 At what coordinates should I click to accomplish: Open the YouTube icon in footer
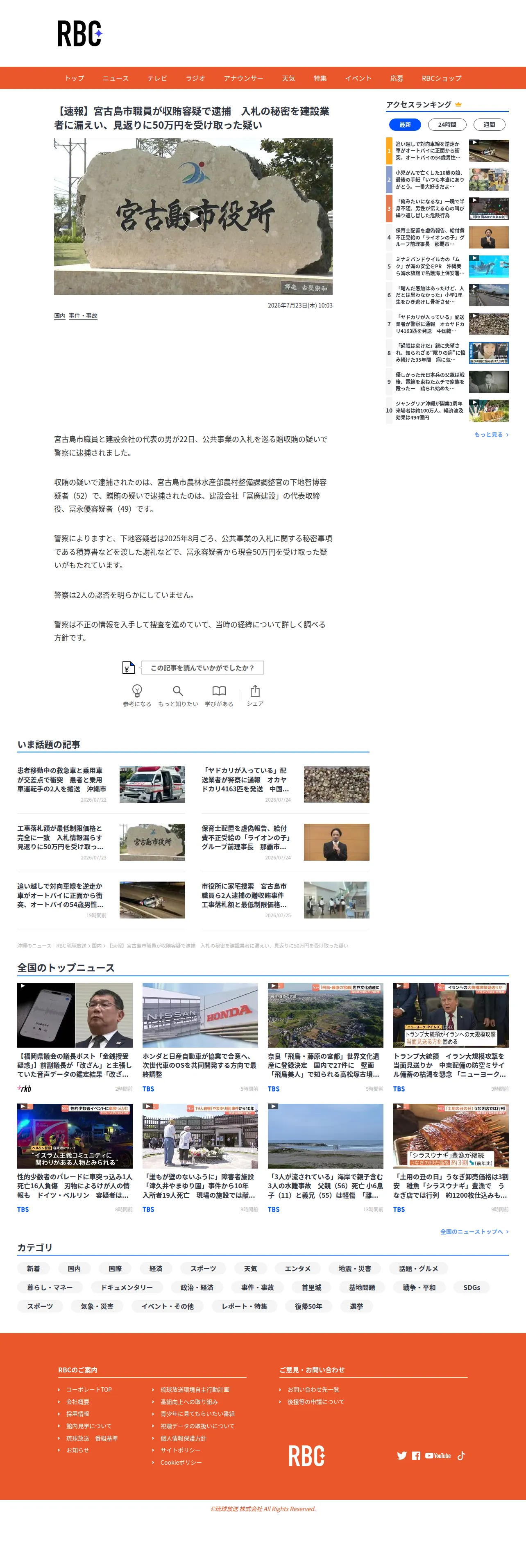pyautogui.click(x=438, y=1455)
